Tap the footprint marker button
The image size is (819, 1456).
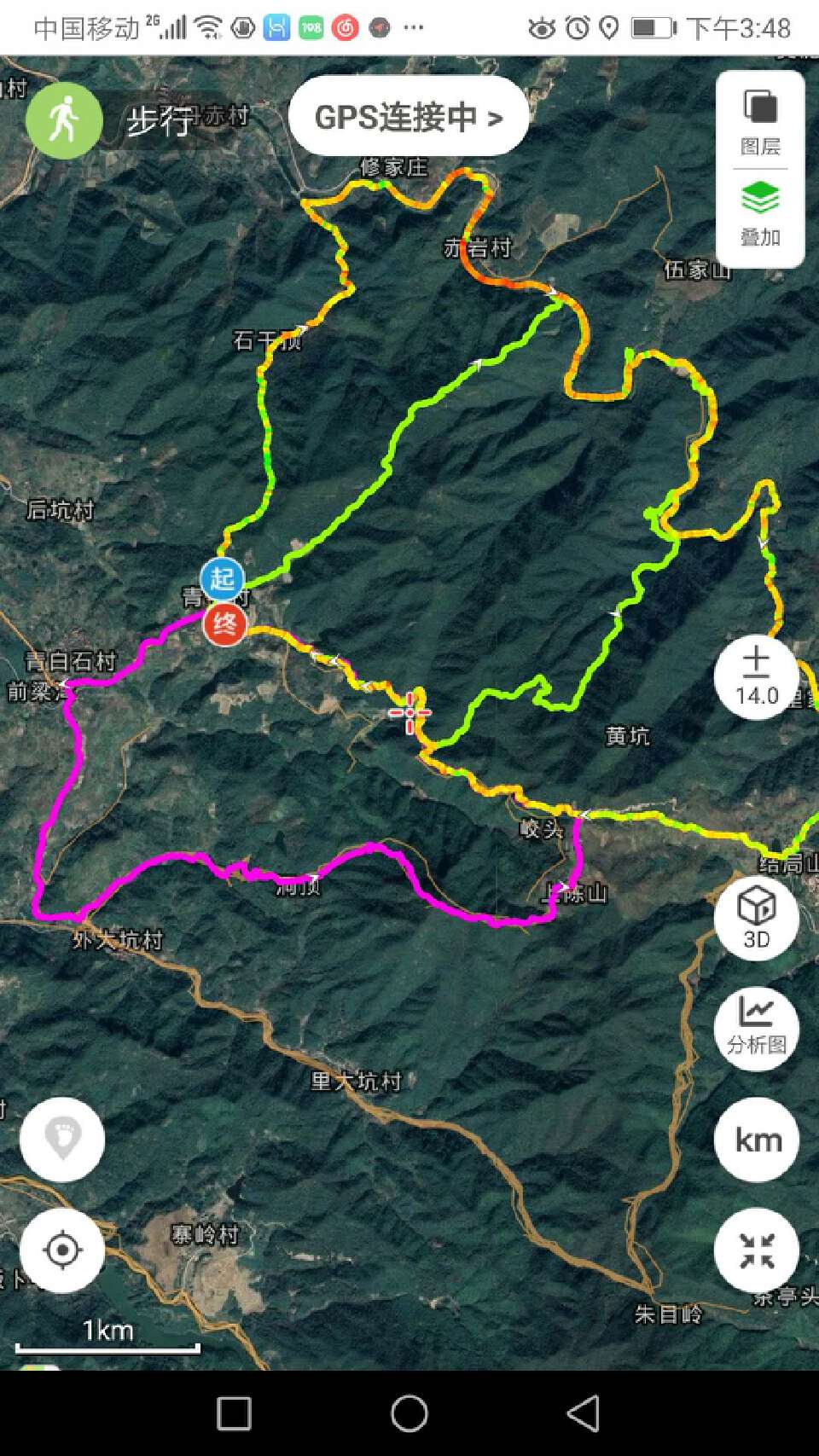(x=62, y=1140)
